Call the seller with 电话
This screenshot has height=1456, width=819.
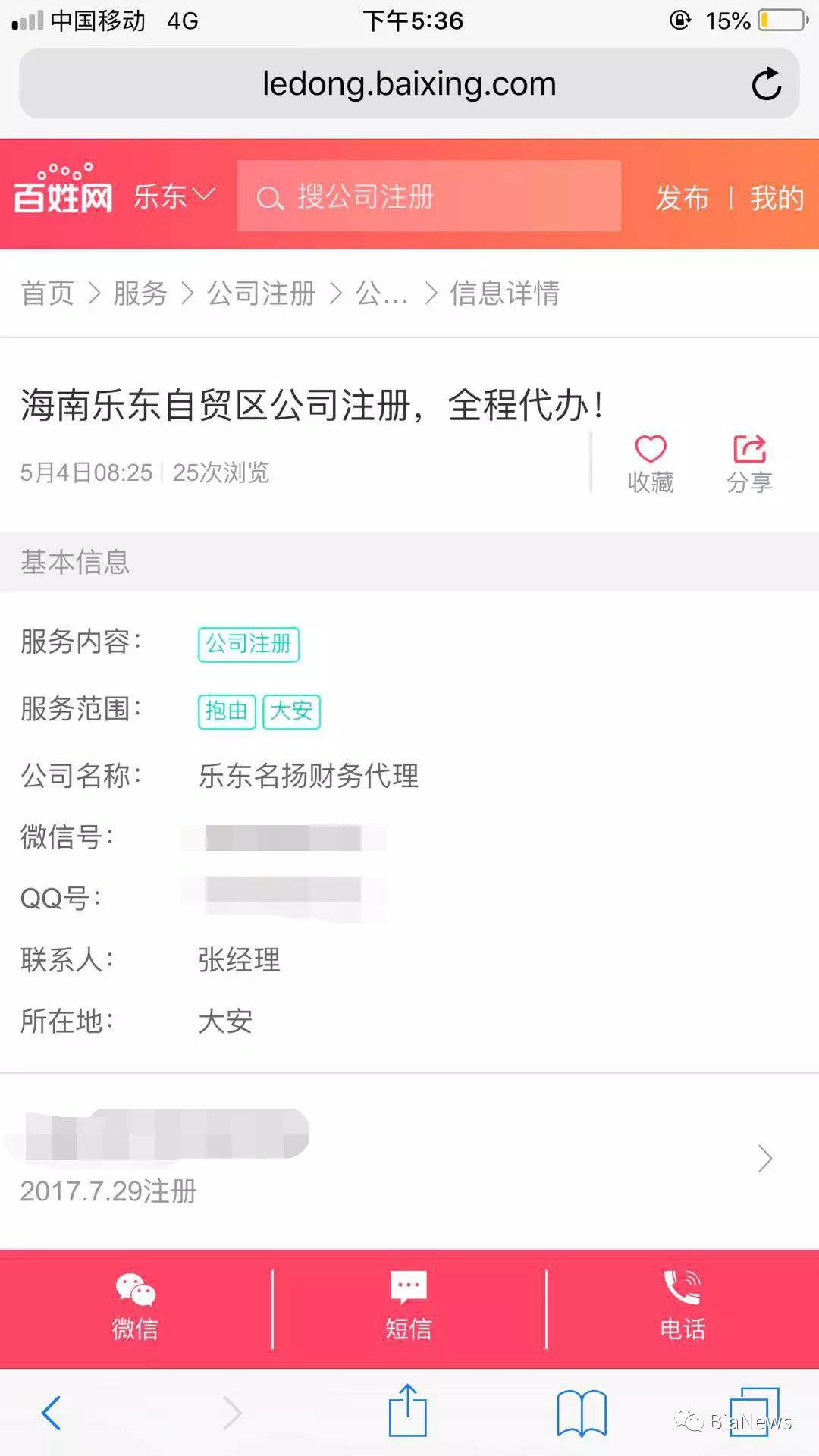coord(682,1309)
